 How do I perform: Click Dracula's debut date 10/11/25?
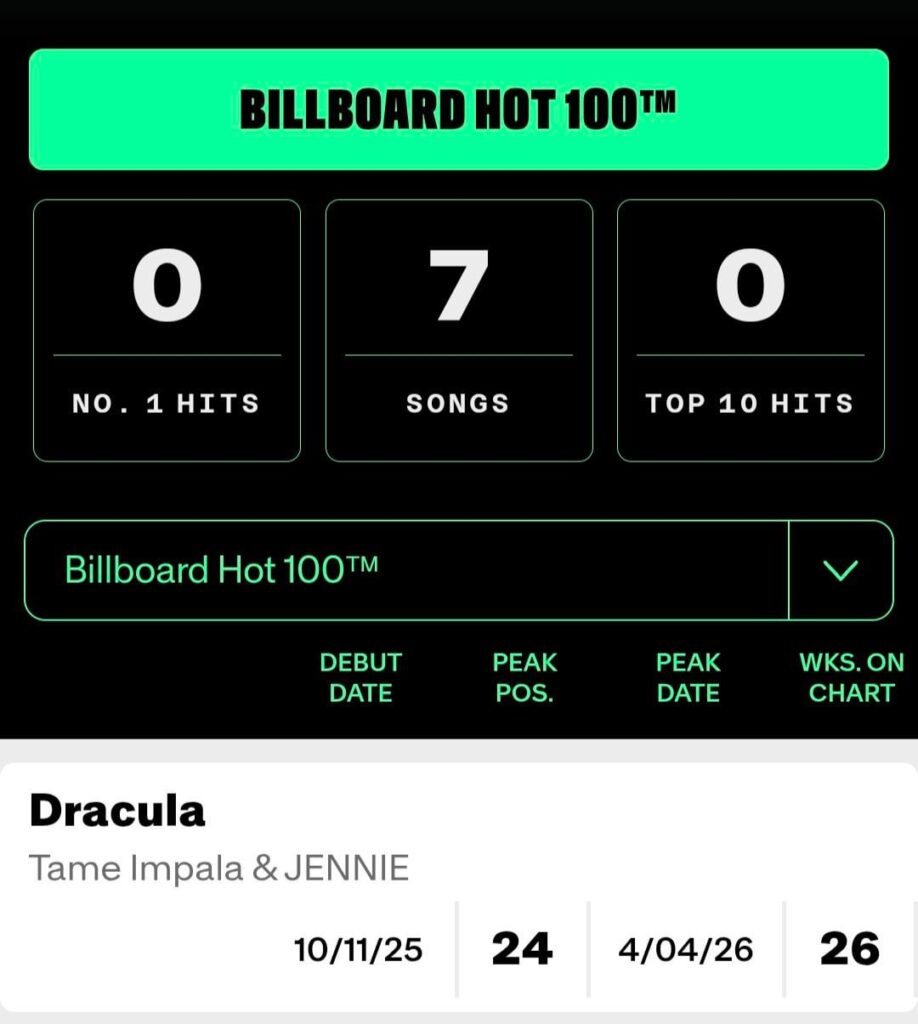(357, 948)
